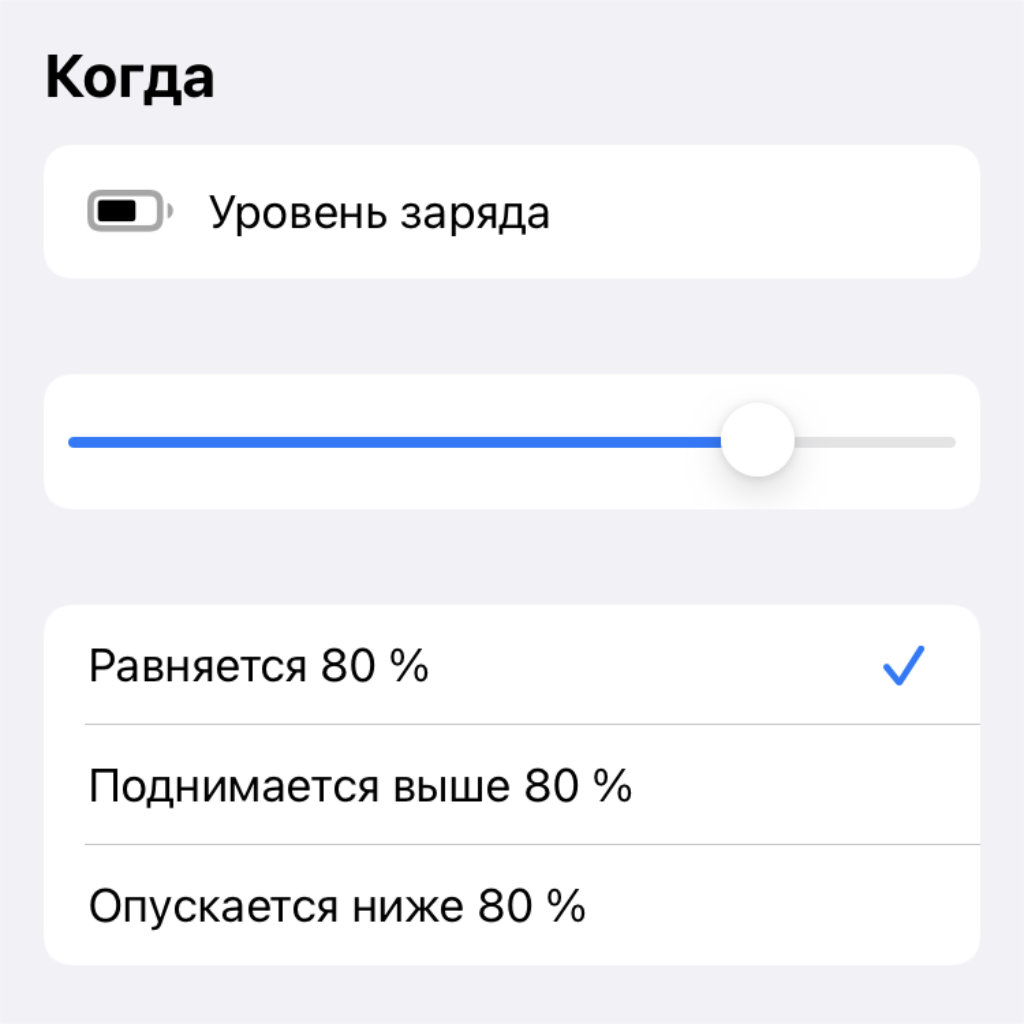Open the «Уровень заряда» row
This screenshot has width=1024, height=1024.
[x=380, y=213]
